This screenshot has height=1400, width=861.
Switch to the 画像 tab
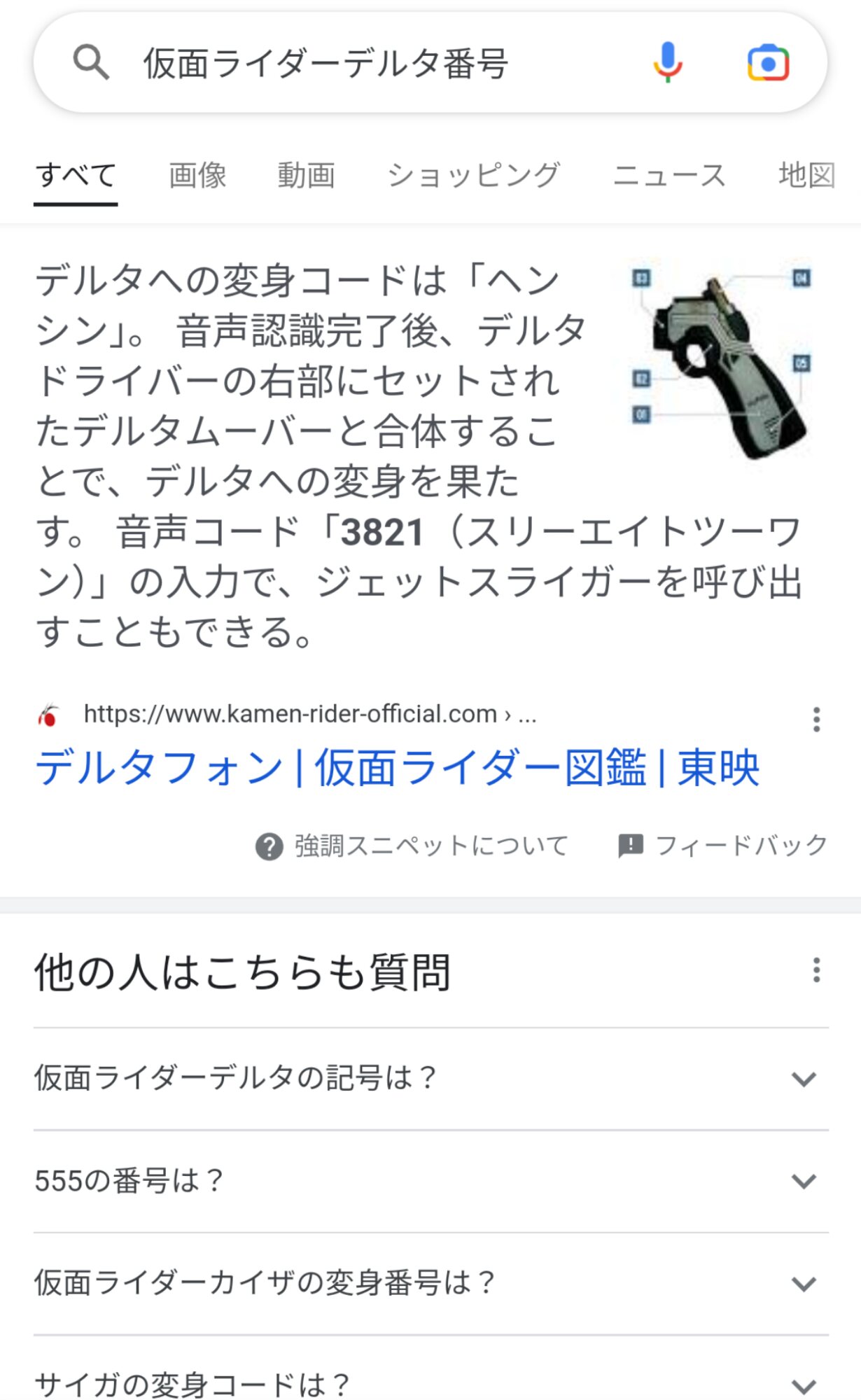click(197, 175)
